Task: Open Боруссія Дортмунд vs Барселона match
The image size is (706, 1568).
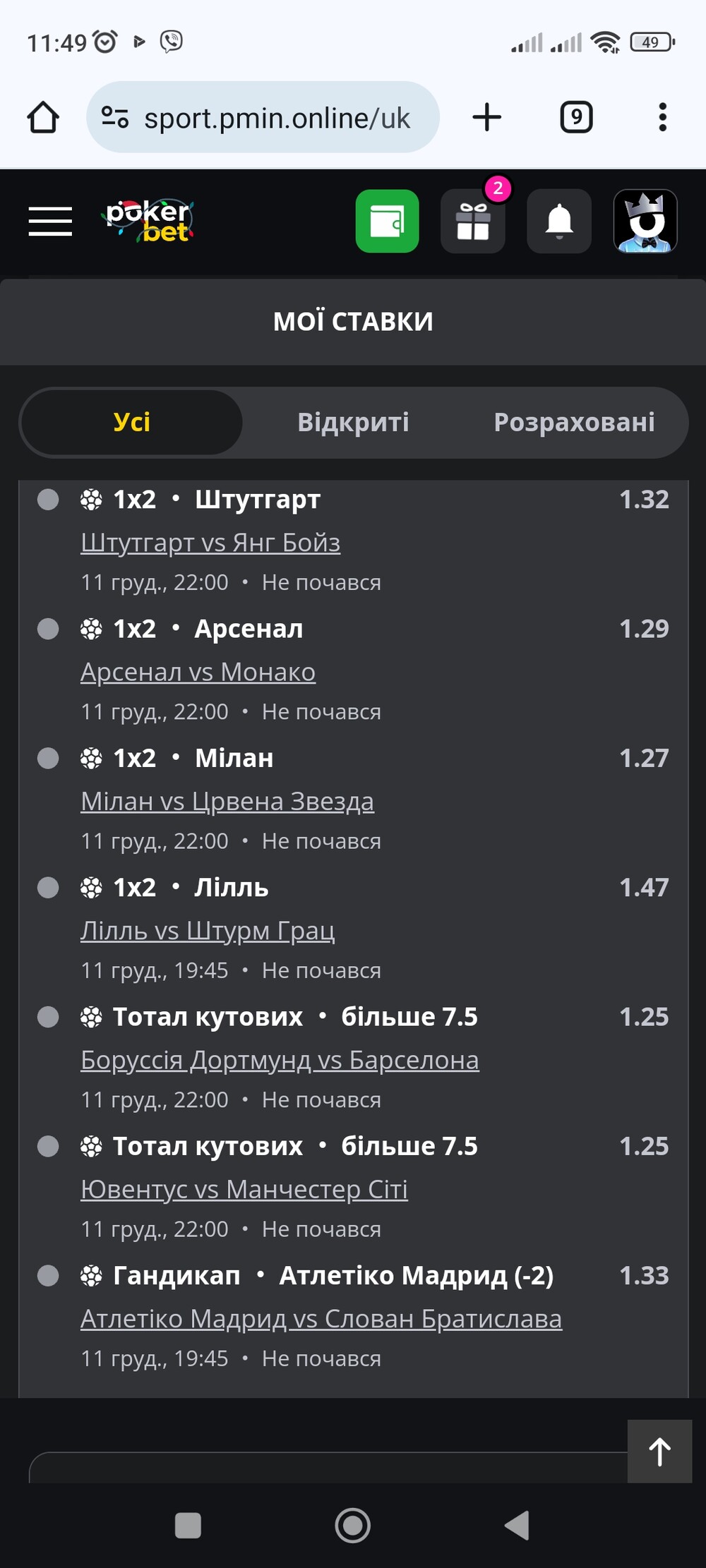Action: [x=280, y=1060]
